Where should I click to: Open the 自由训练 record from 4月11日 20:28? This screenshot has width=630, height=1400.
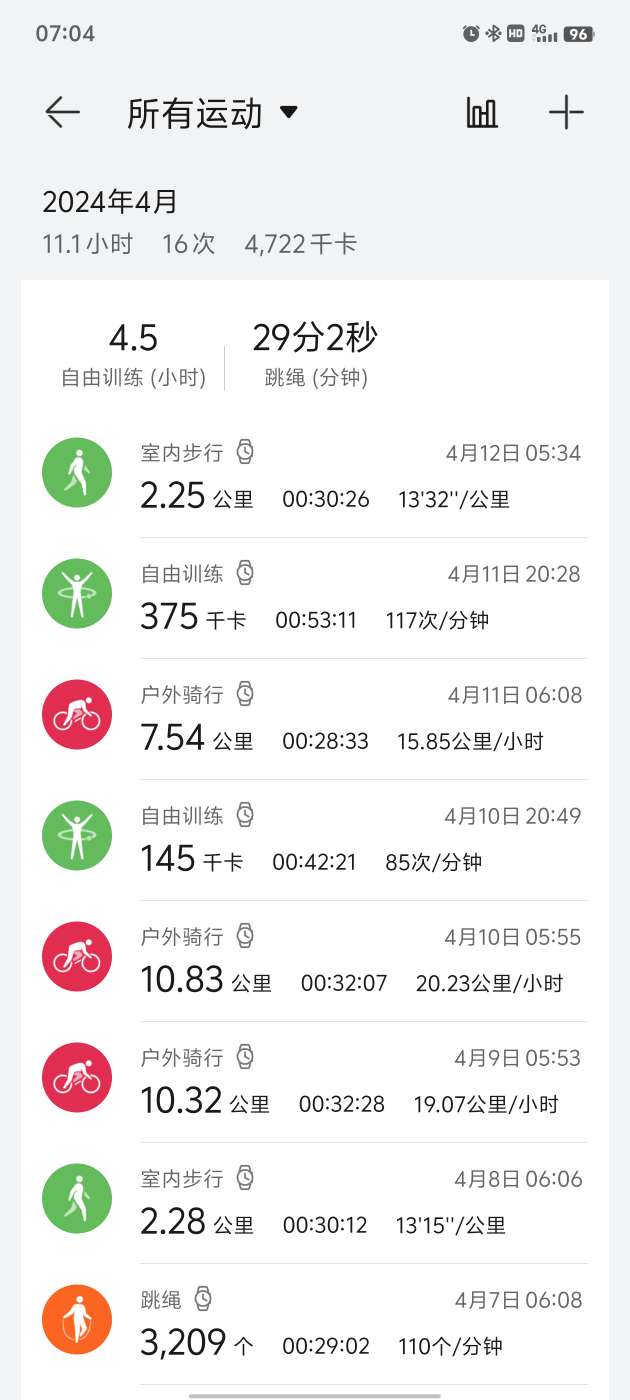pos(315,598)
